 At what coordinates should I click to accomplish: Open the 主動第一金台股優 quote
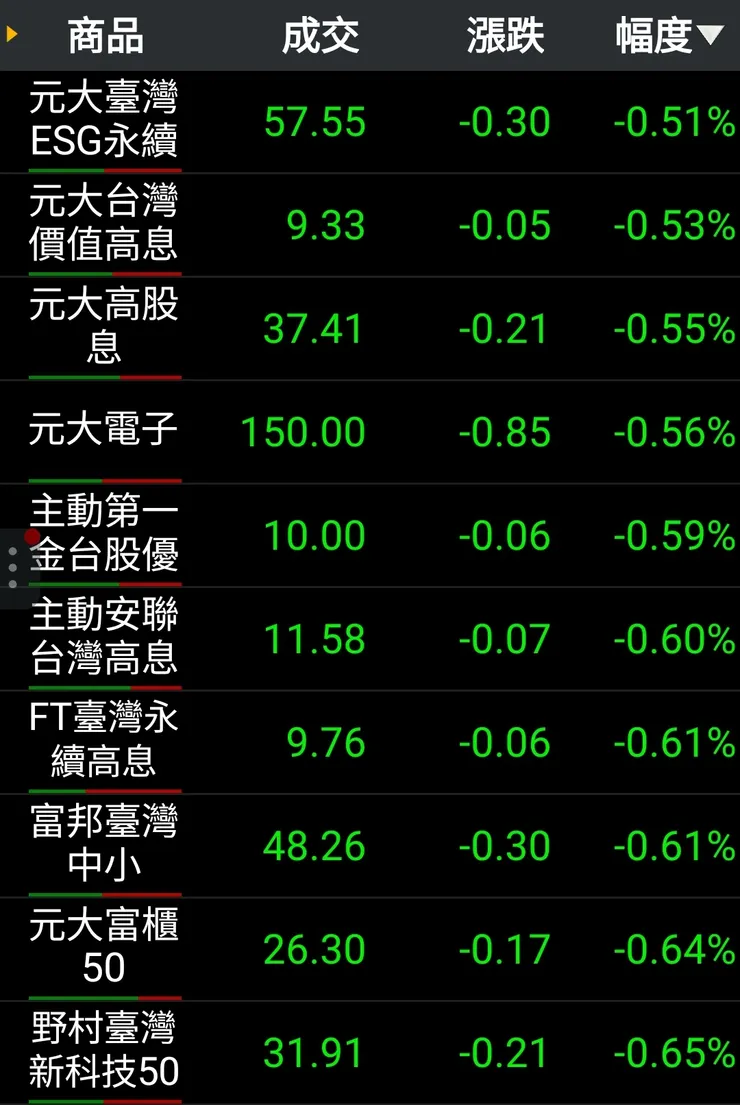104,535
